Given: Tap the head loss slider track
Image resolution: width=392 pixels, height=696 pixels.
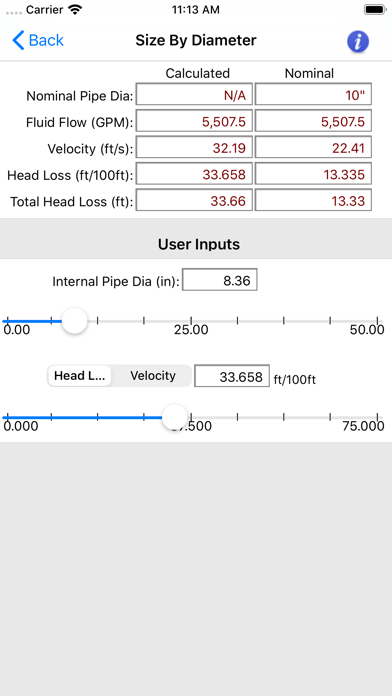Looking at the screenshot, I should (192, 417).
